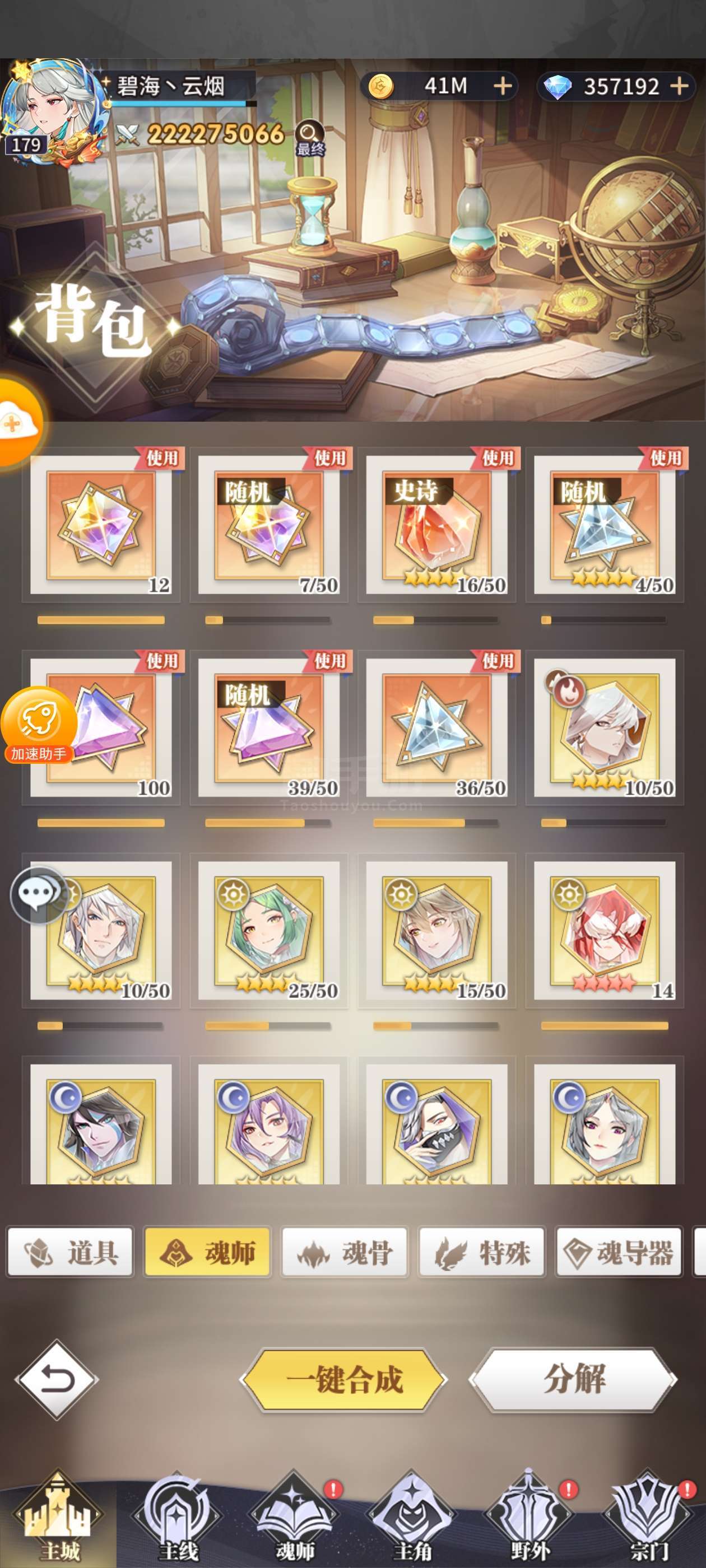Tap the 分解 button
The height and width of the screenshot is (1568, 706).
coord(574,1379)
